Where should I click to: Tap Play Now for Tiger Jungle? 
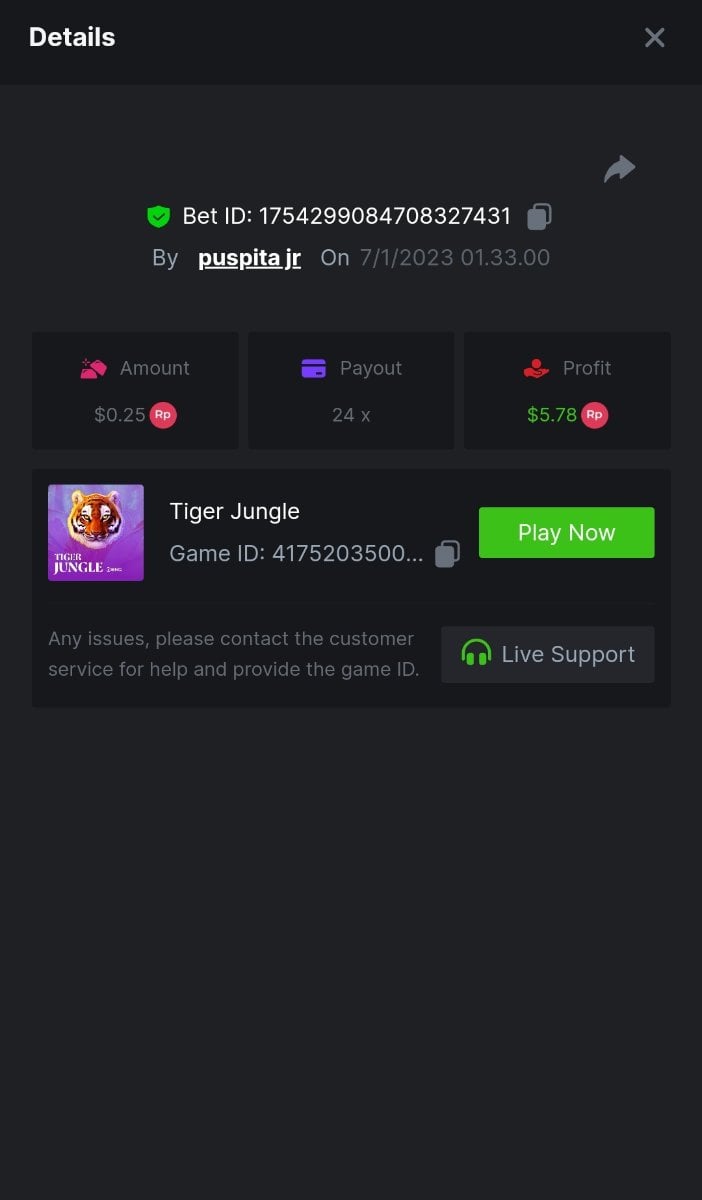566,533
